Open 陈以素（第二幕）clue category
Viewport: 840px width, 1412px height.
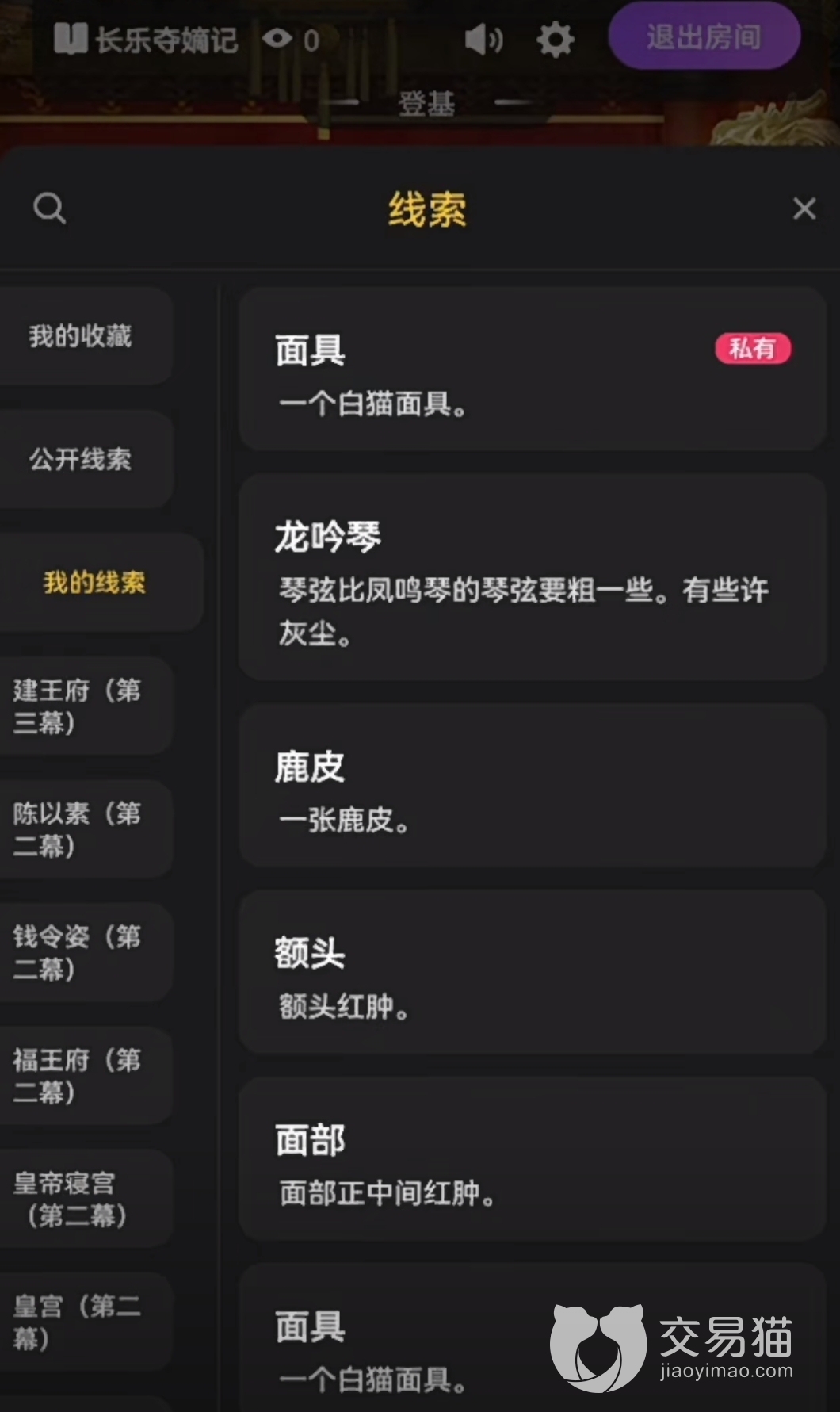click(x=78, y=829)
